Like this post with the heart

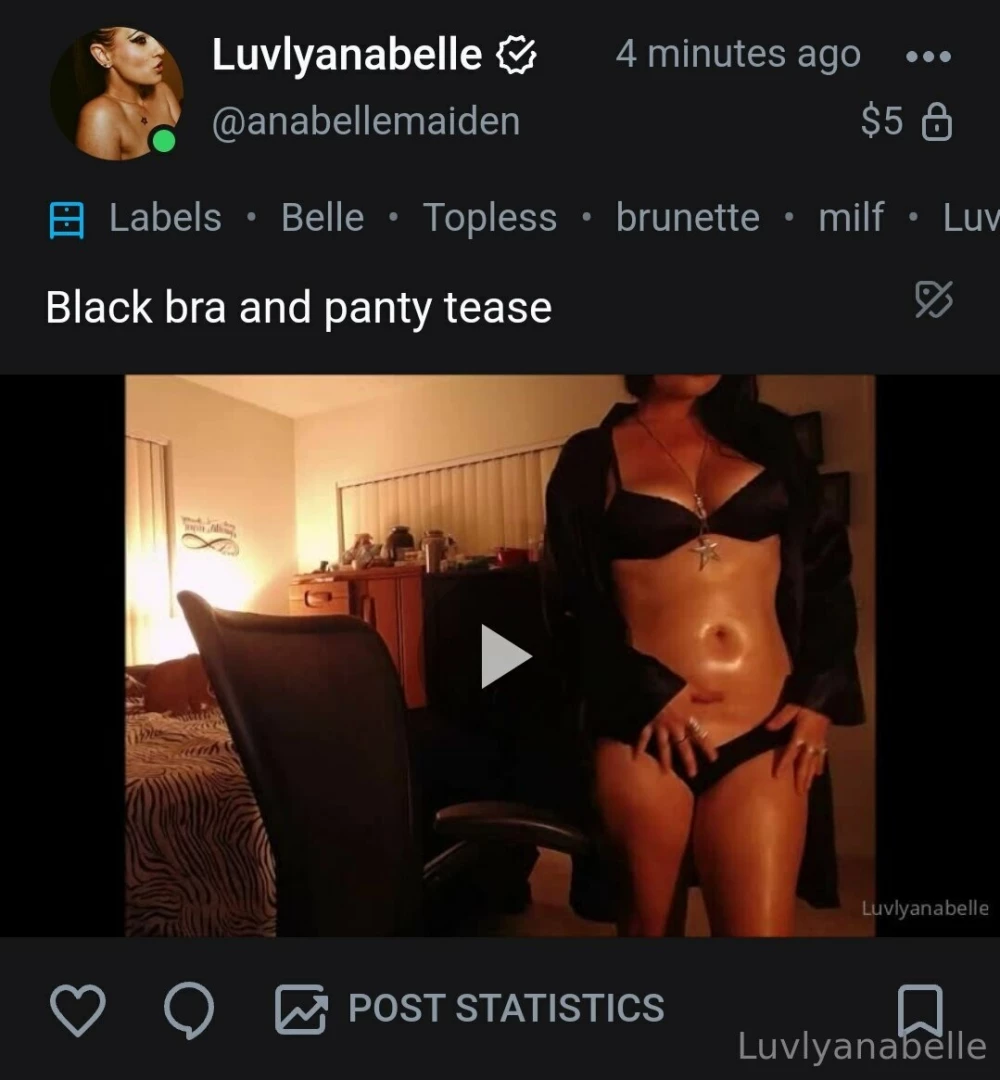pyautogui.click(x=77, y=1009)
